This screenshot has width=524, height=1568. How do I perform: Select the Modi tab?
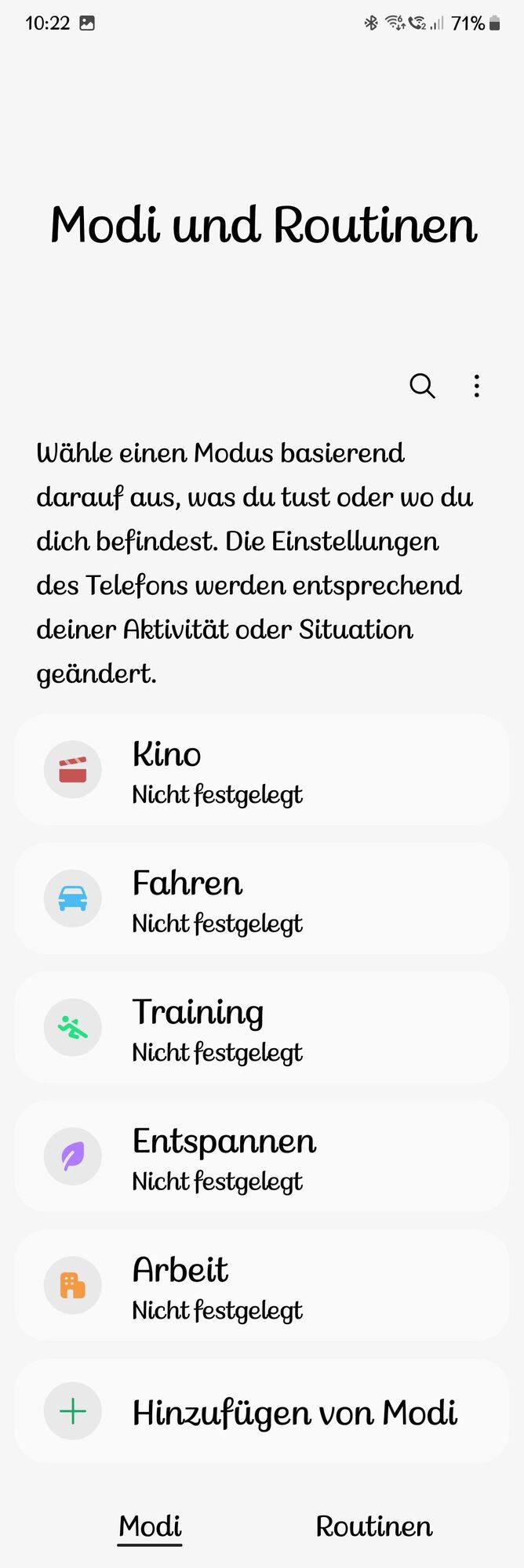coord(150,1526)
